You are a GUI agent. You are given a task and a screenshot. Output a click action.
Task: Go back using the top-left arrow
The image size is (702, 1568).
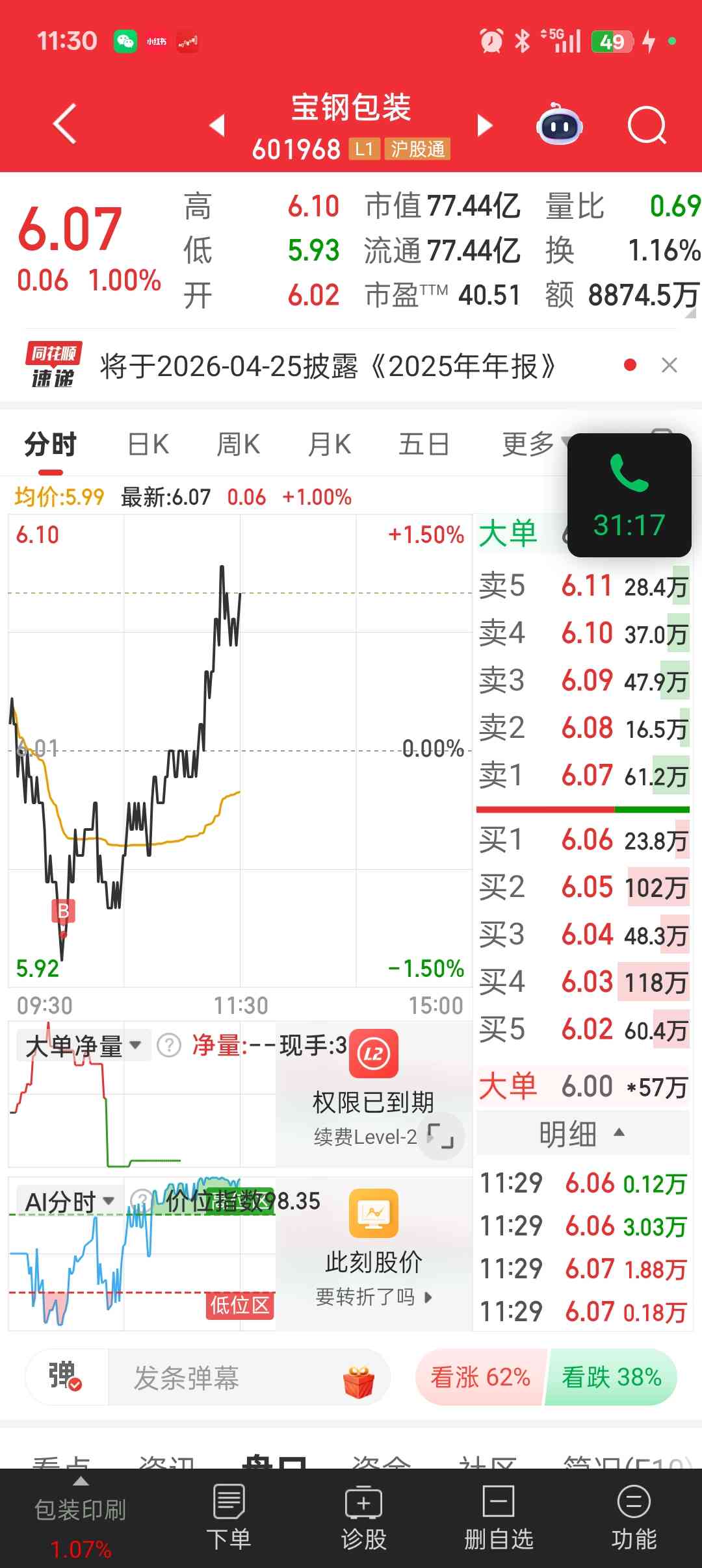point(65,123)
